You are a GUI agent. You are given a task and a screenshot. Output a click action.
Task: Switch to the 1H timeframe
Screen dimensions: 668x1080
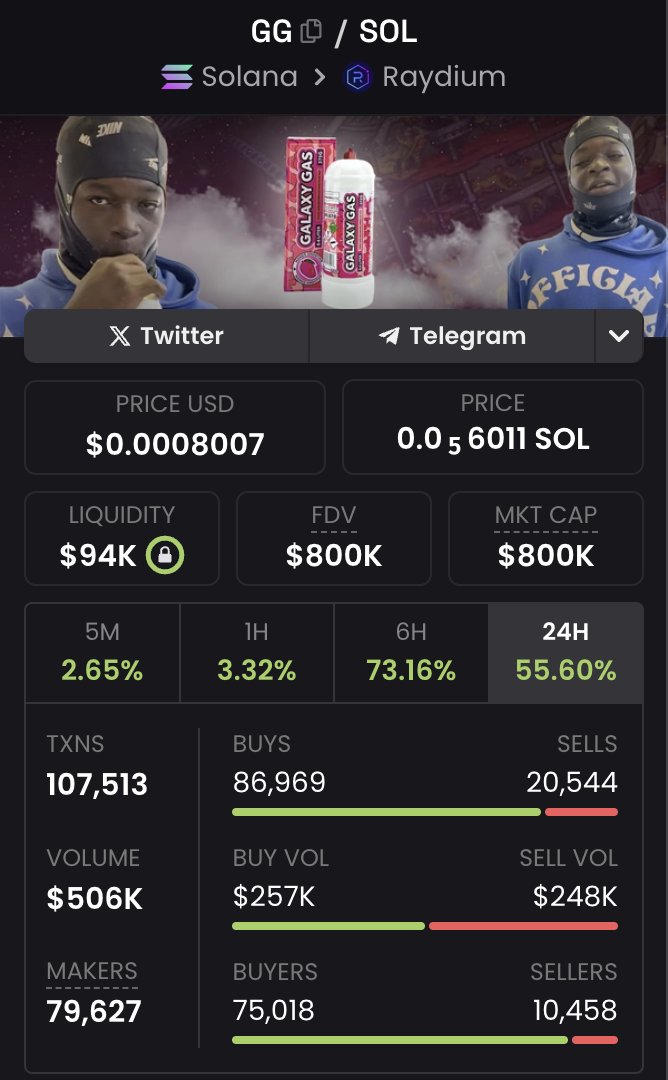click(x=257, y=652)
